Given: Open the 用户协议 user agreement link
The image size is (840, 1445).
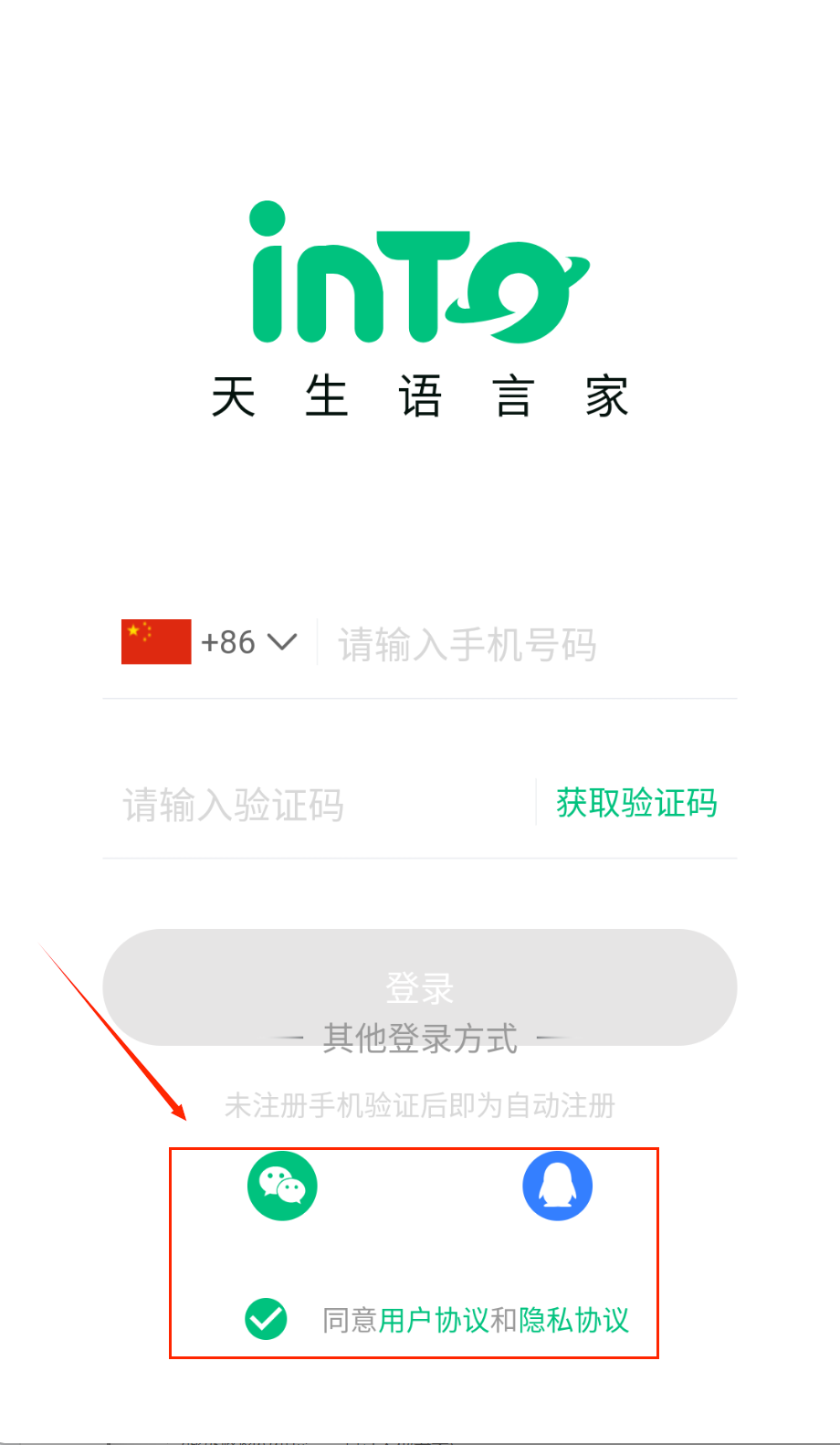Looking at the screenshot, I should click(433, 1321).
